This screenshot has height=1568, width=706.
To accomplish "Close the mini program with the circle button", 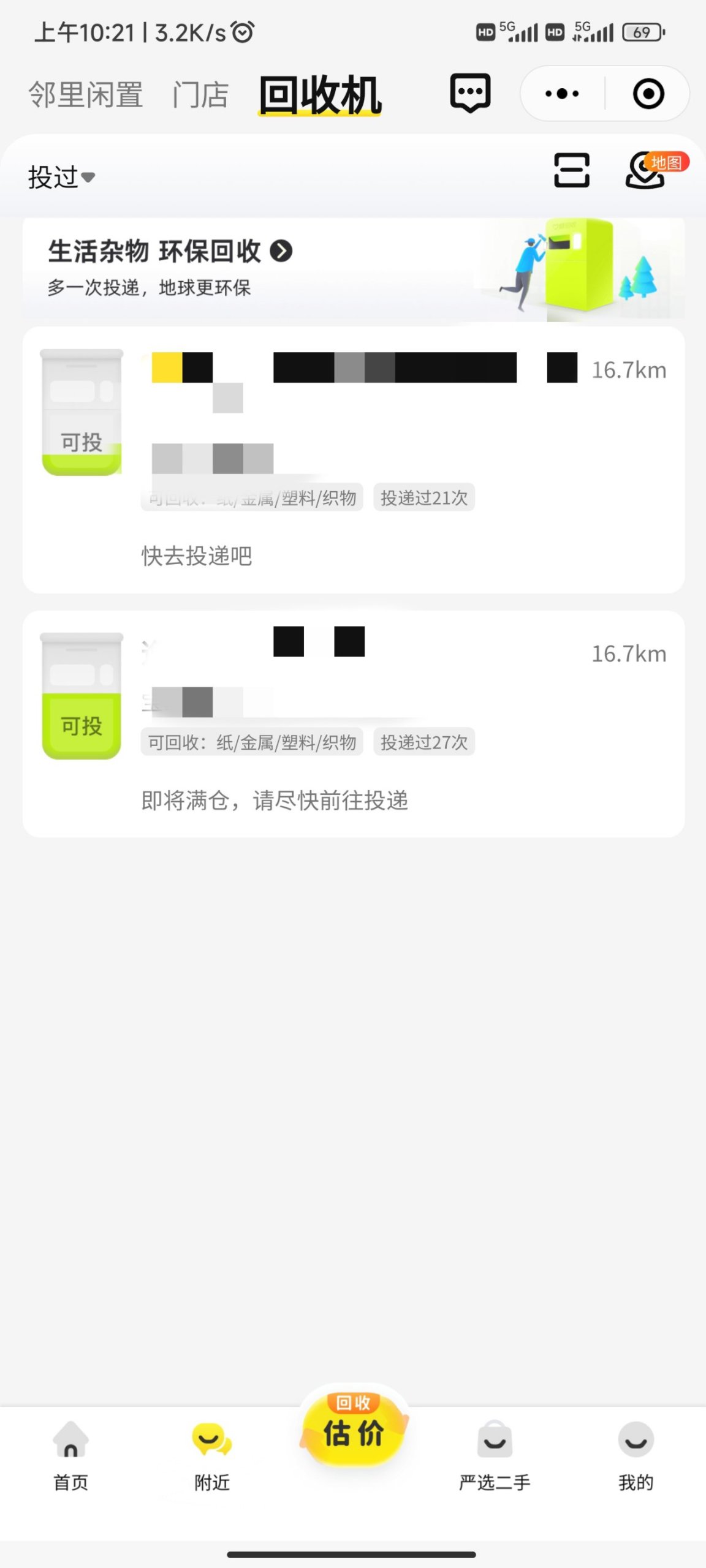I will (x=648, y=94).
